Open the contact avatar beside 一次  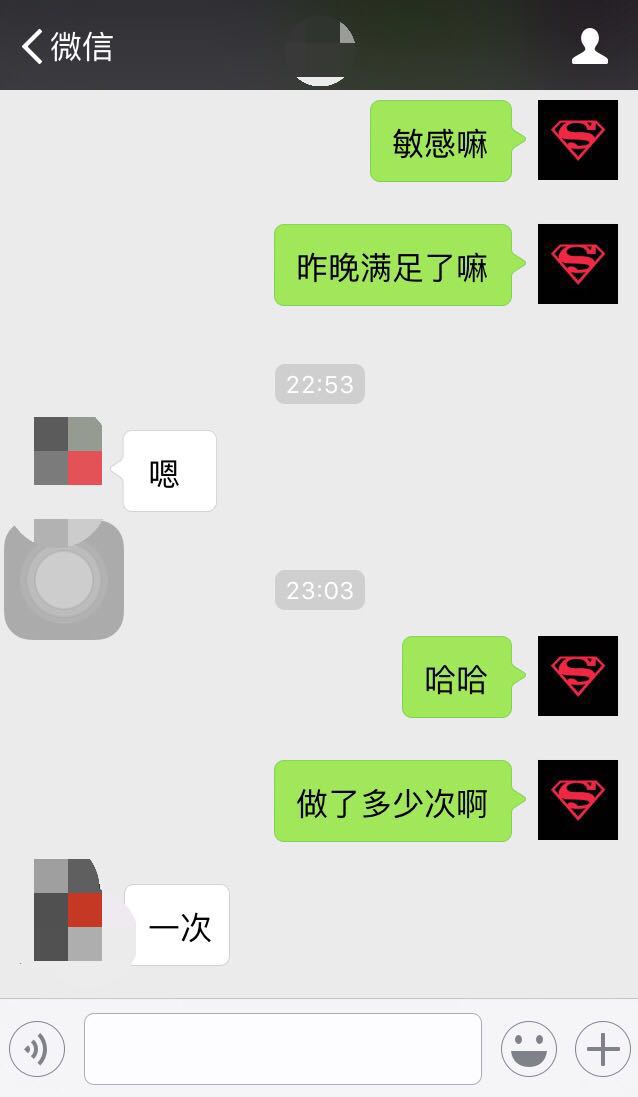tap(68, 910)
